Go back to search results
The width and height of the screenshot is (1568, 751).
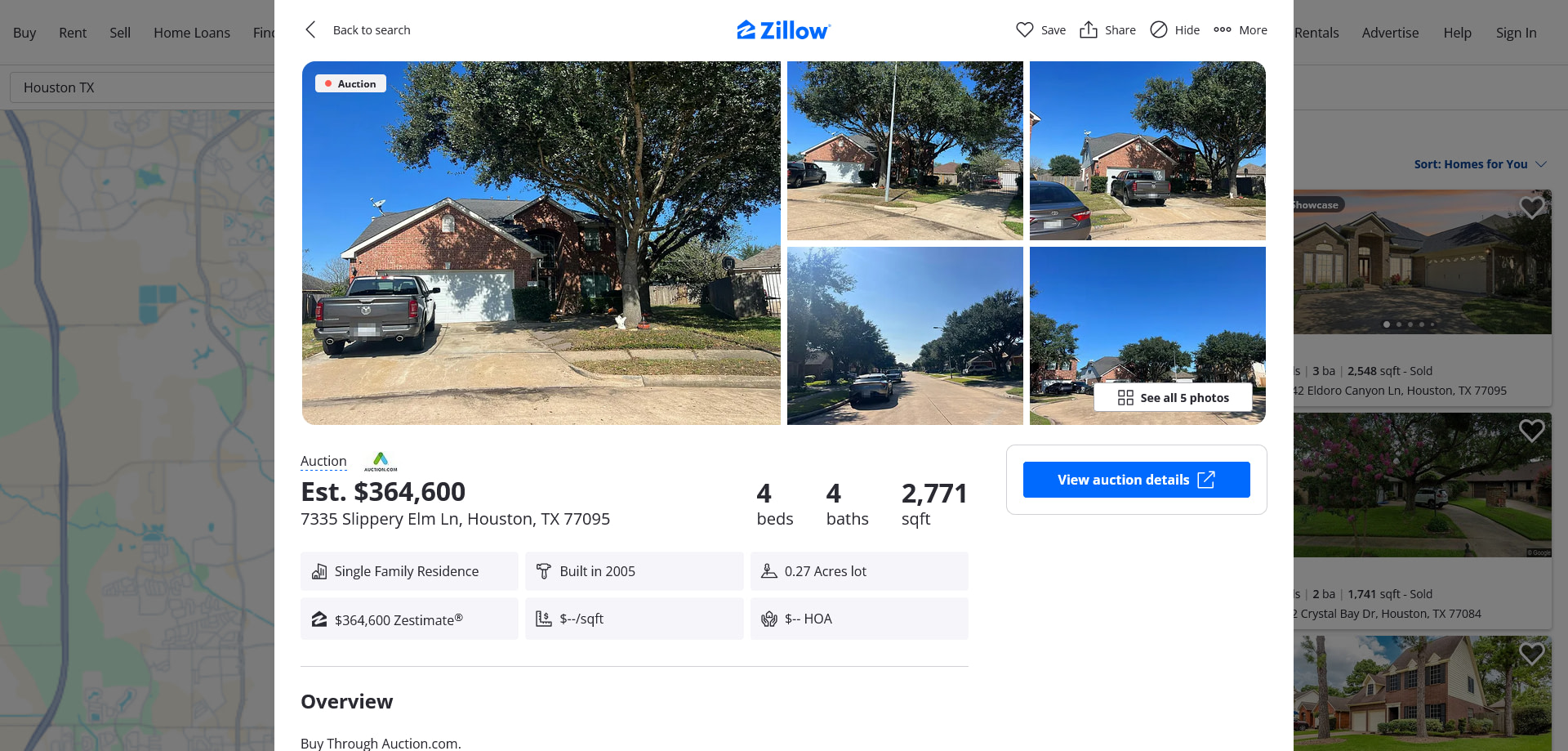(x=358, y=30)
